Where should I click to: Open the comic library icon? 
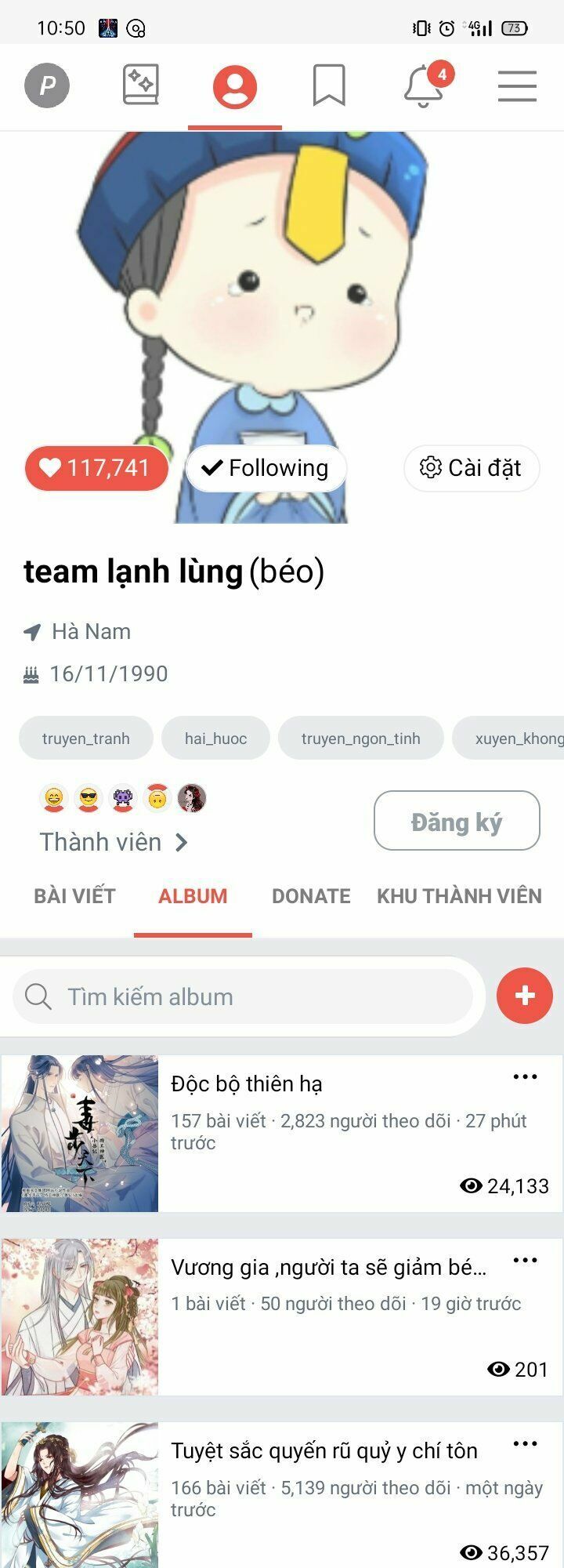[139, 85]
